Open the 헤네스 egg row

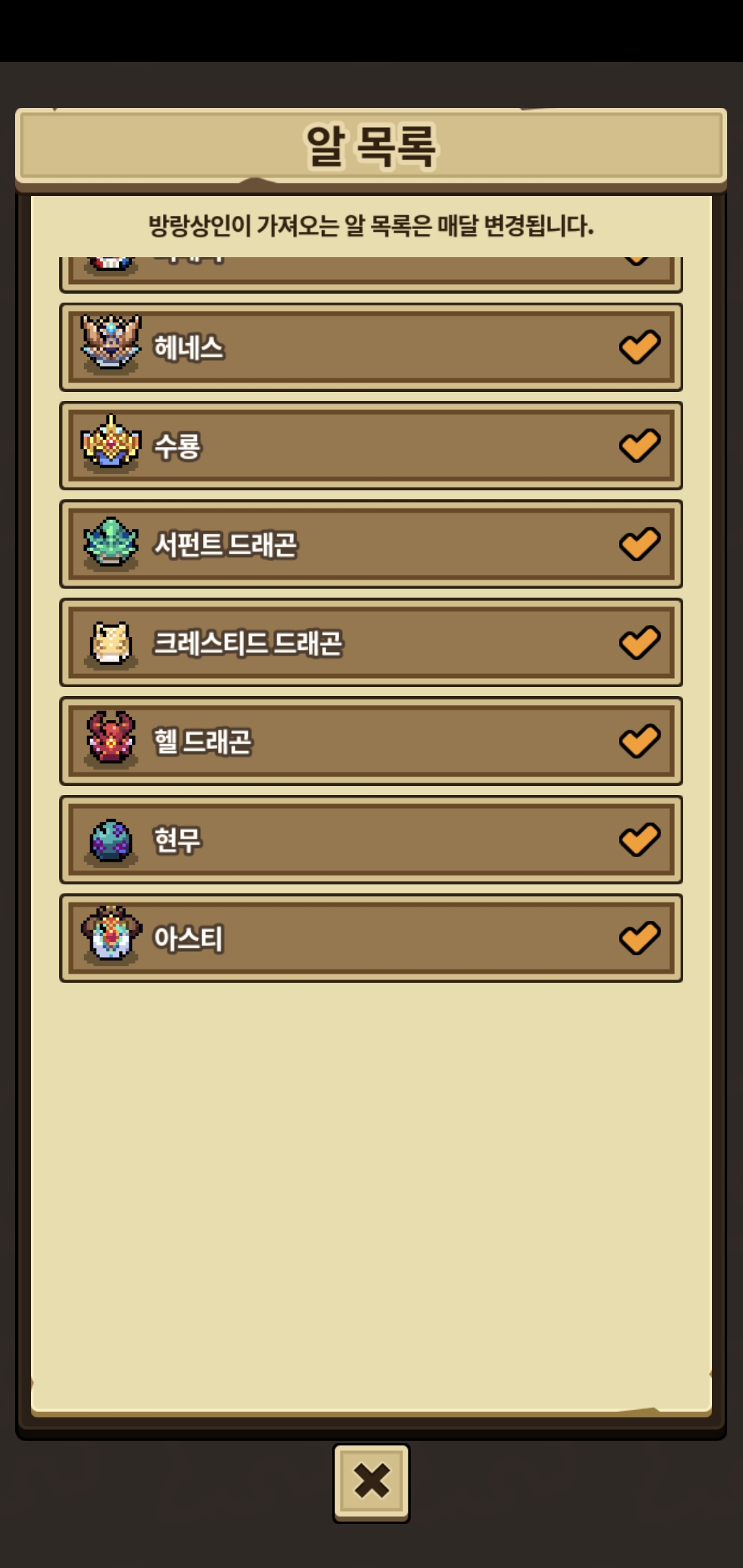(x=371, y=347)
